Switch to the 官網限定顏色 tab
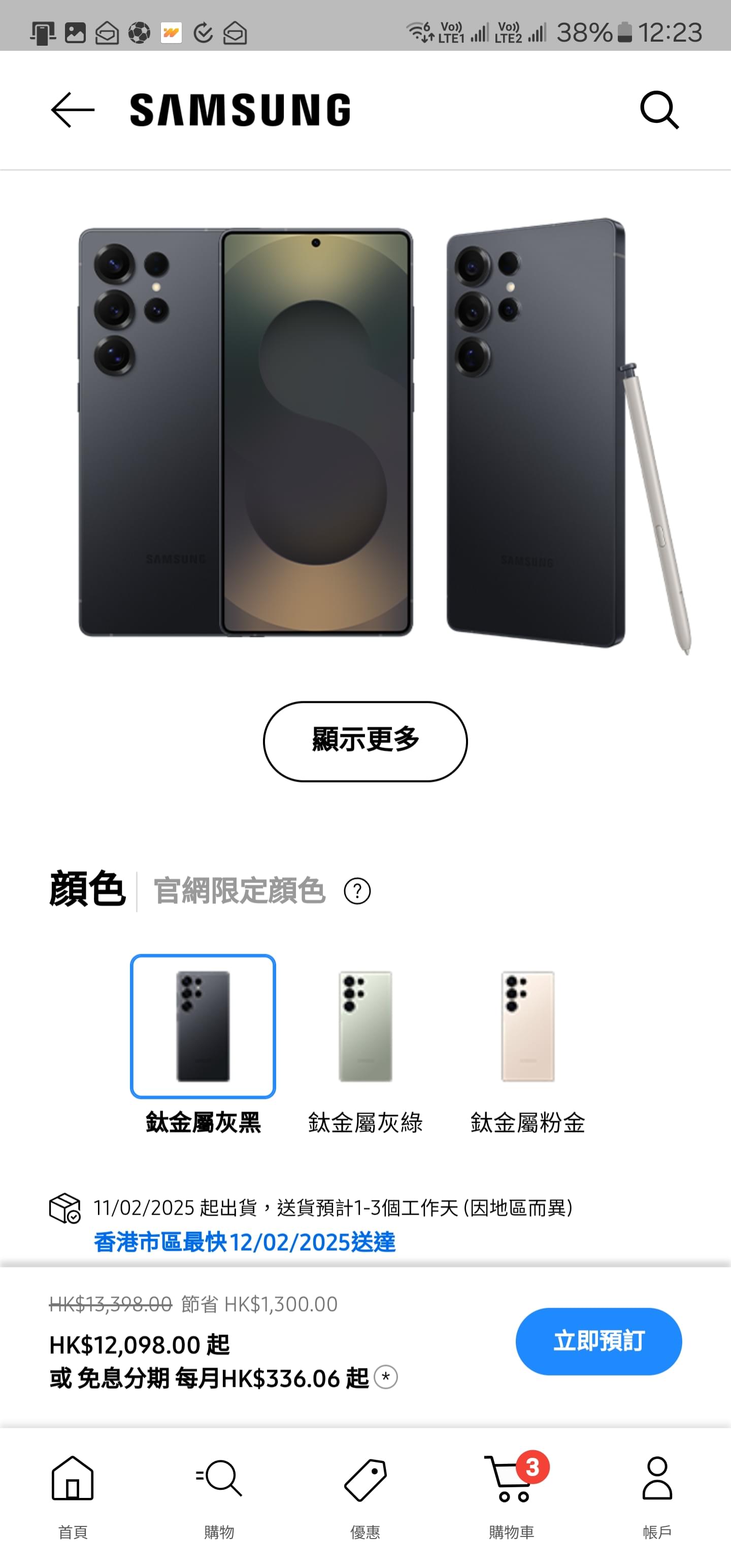 click(239, 891)
